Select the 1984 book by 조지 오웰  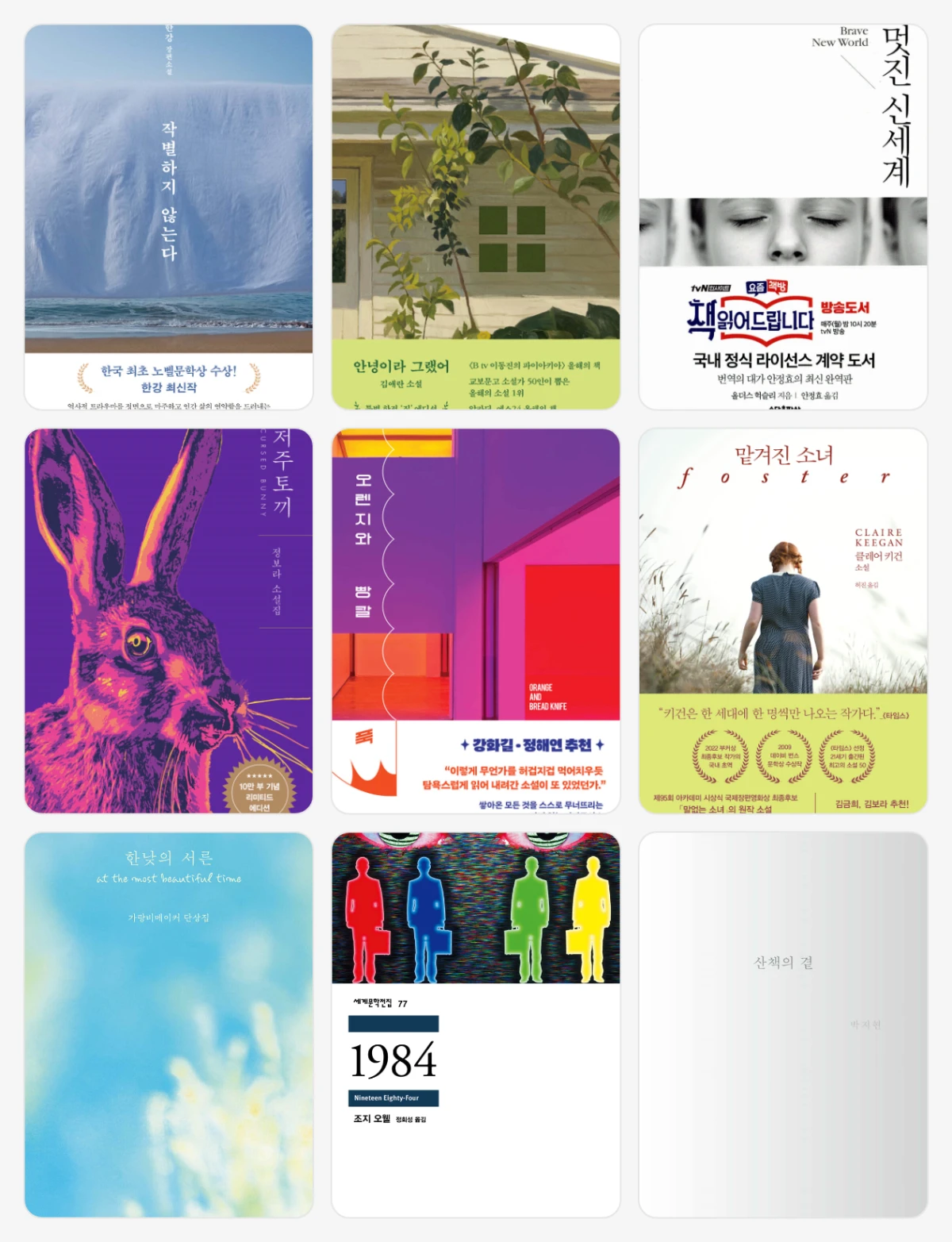click(476, 1025)
